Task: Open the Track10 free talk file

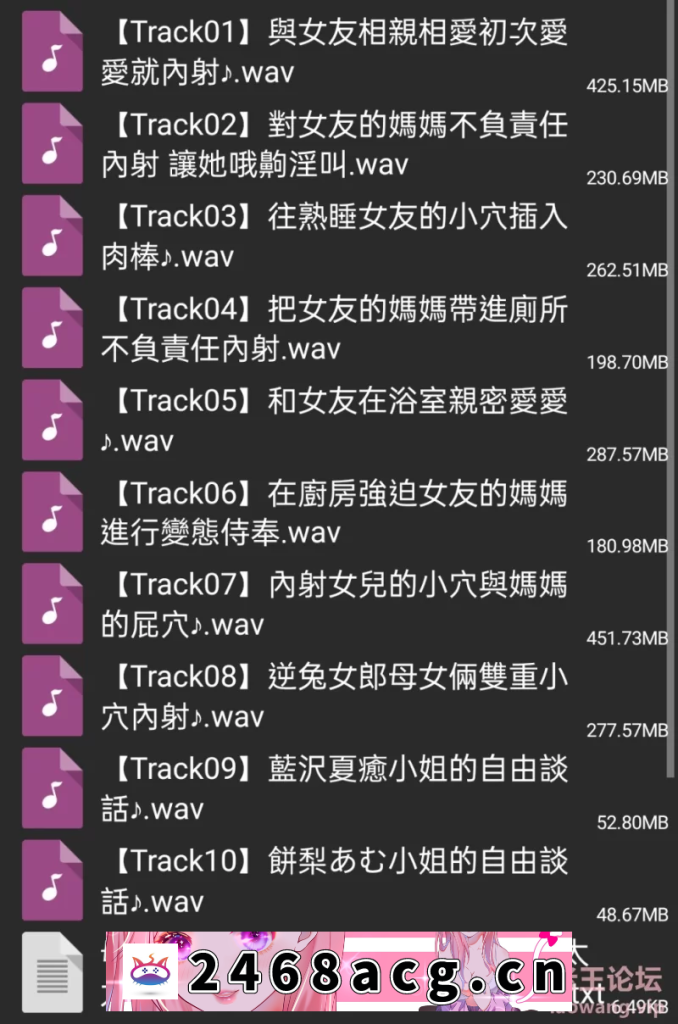Action: click(334, 881)
